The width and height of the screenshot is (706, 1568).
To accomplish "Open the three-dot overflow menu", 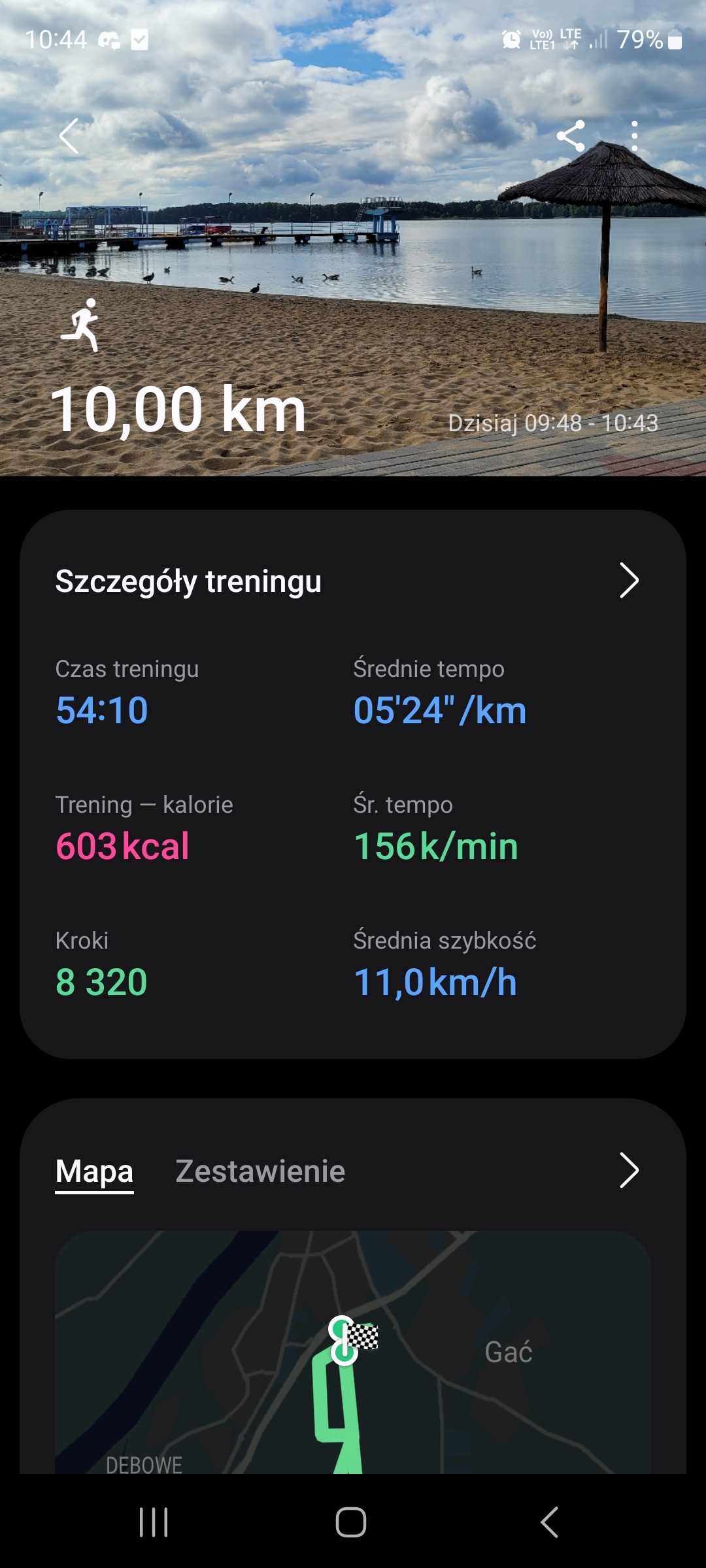I will tap(634, 136).
